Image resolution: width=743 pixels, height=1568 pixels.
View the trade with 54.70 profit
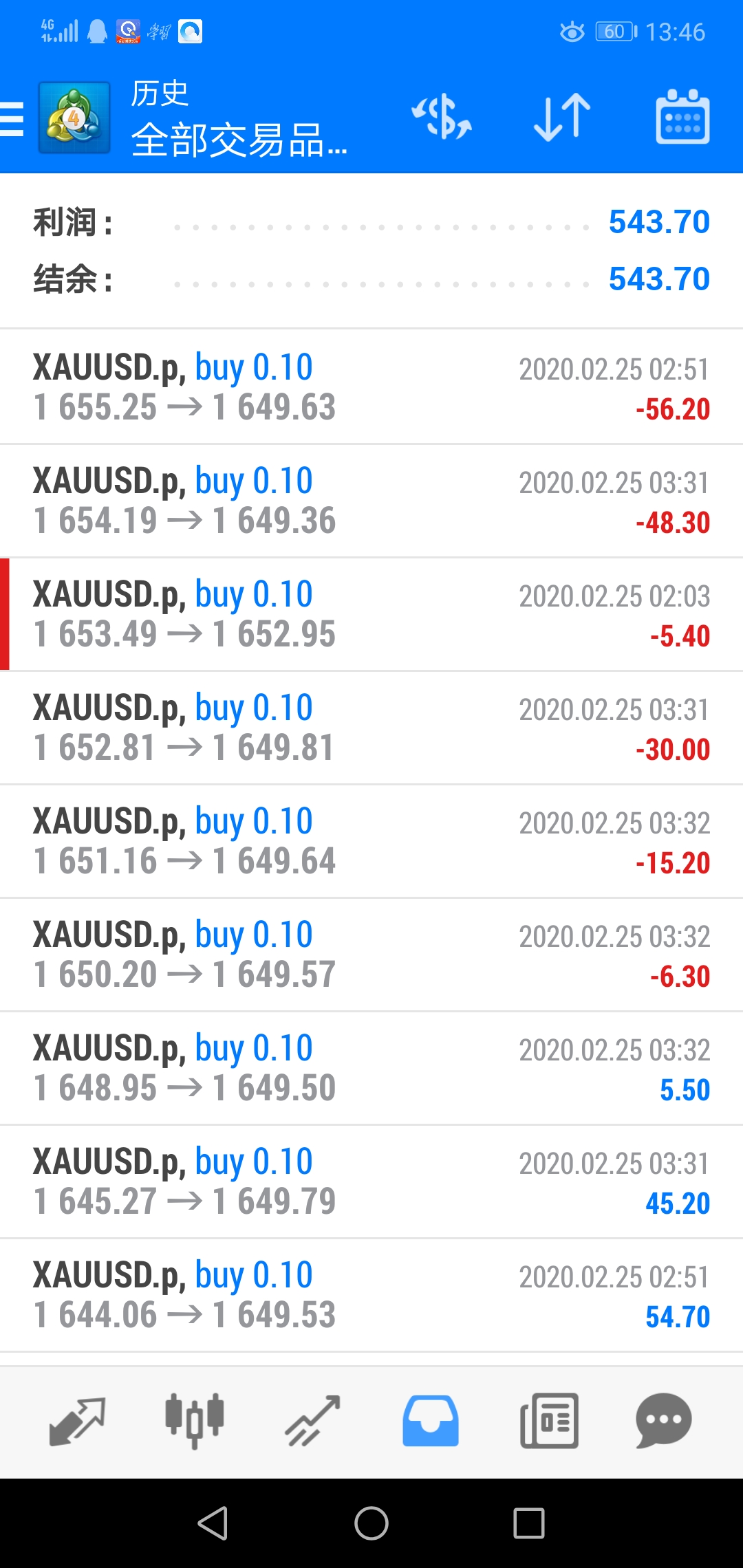click(x=371, y=1295)
